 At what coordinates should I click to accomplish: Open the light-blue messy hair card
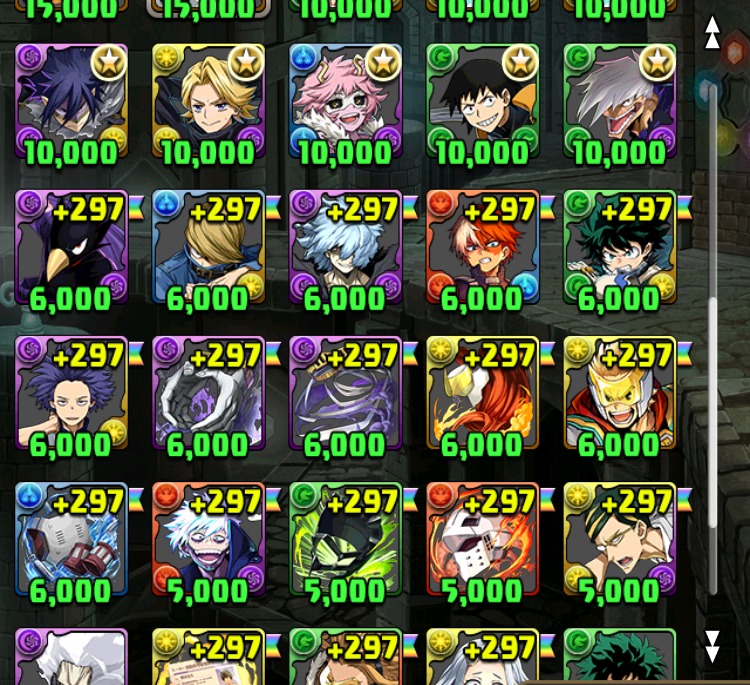[345, 247]
